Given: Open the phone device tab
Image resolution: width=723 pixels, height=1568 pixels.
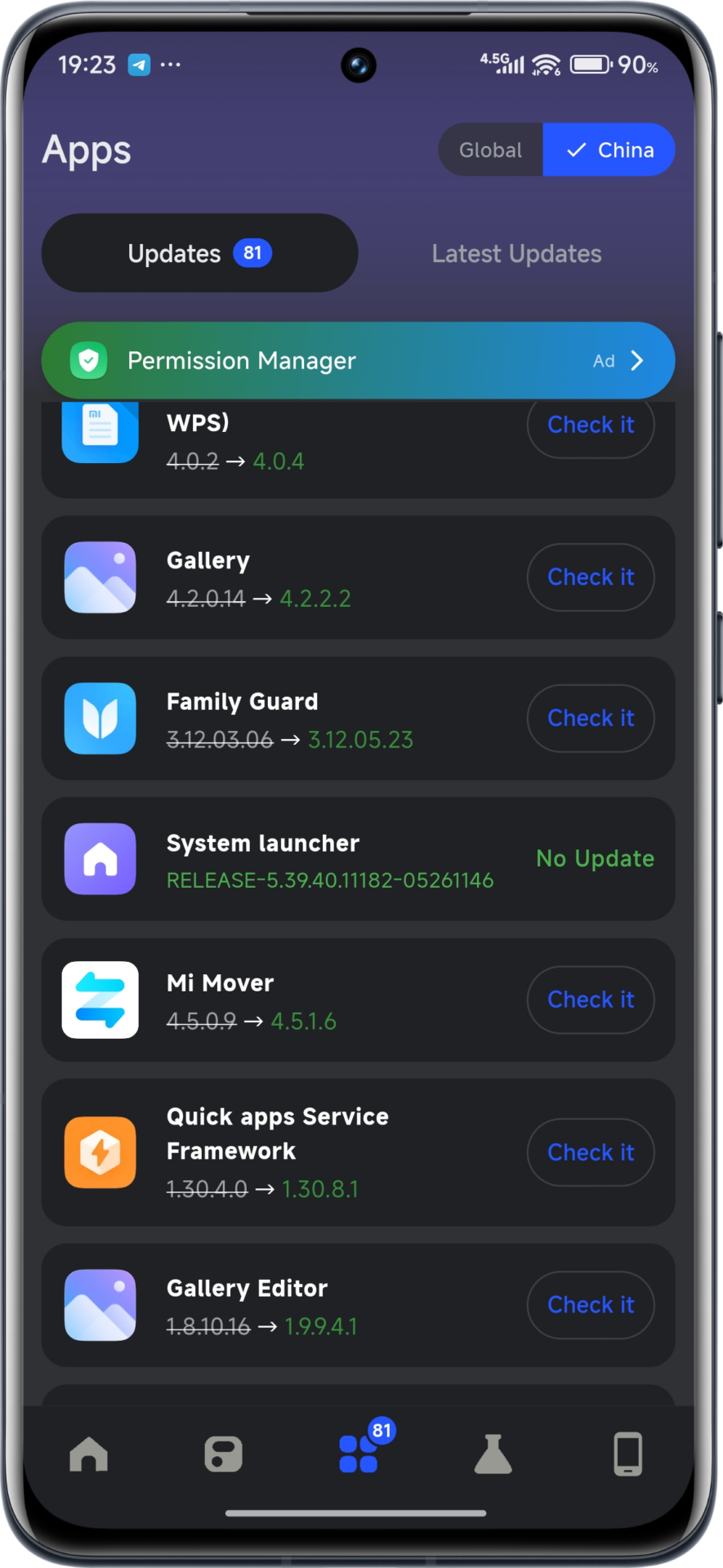Looking at the screenshot, I should pos(627,1454).
